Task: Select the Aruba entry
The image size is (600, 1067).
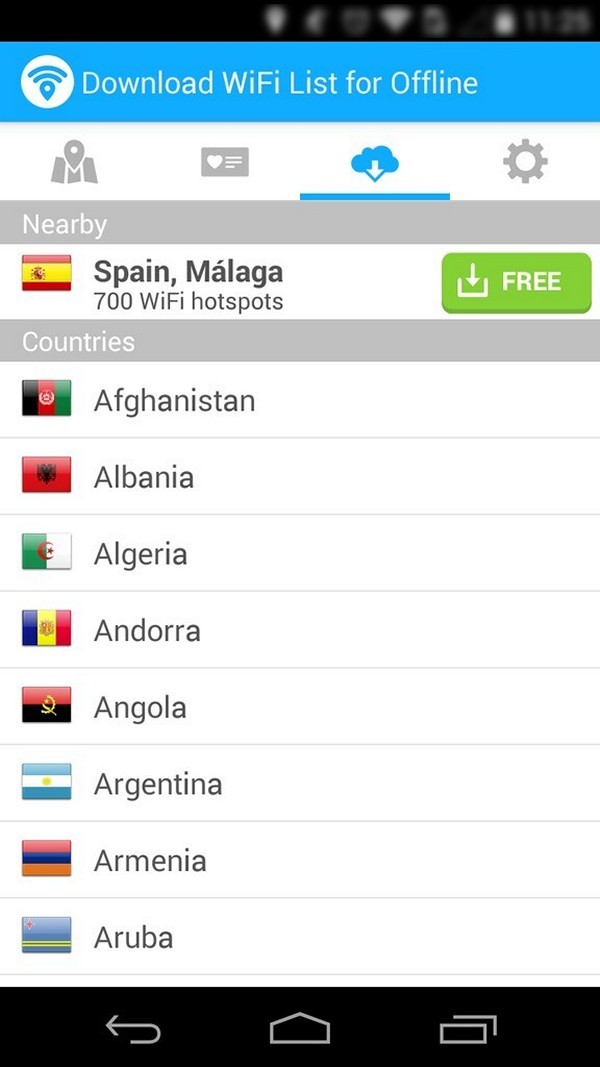Action: (300, 936)
